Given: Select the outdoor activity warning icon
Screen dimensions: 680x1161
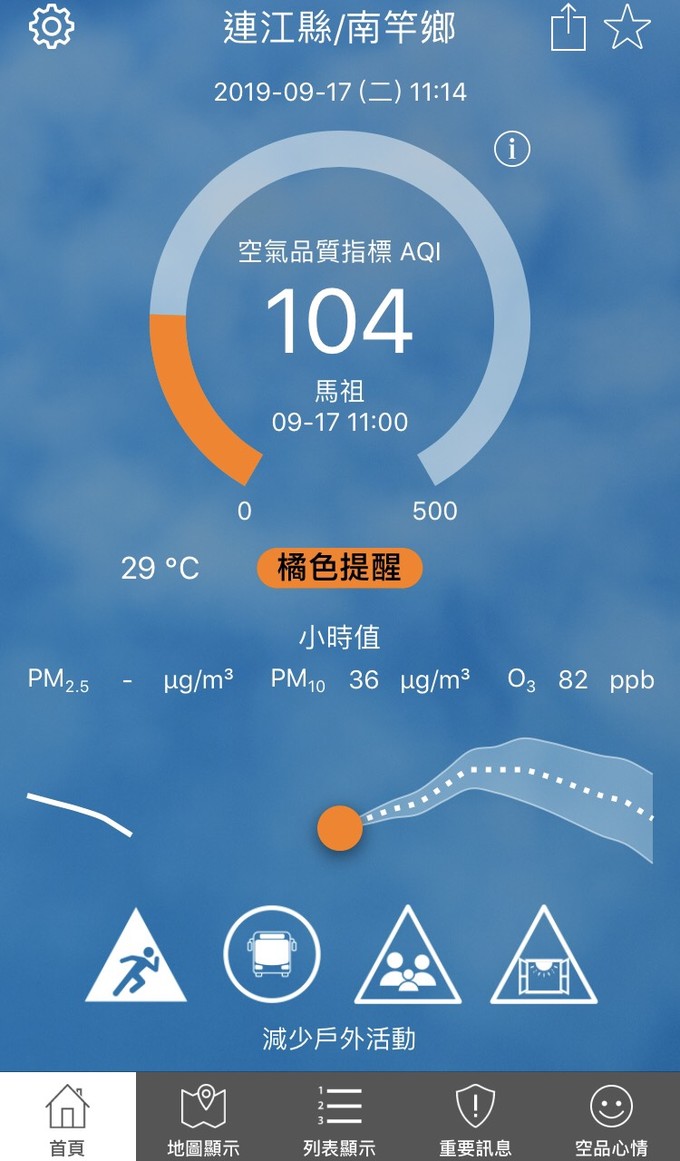Looking at the screenshot, I should (x=136, y=960).
